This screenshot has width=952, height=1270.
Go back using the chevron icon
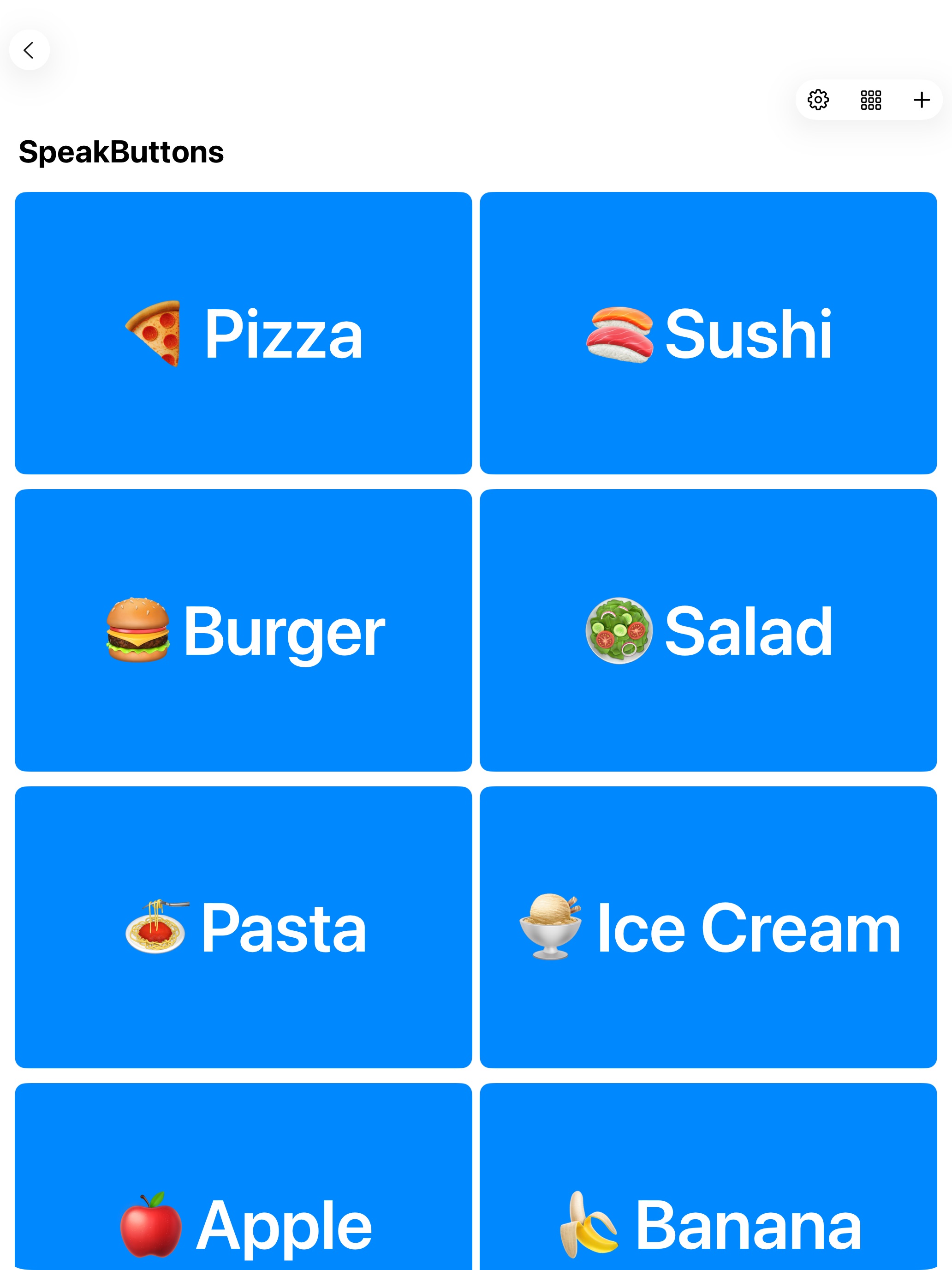[29, 49]
